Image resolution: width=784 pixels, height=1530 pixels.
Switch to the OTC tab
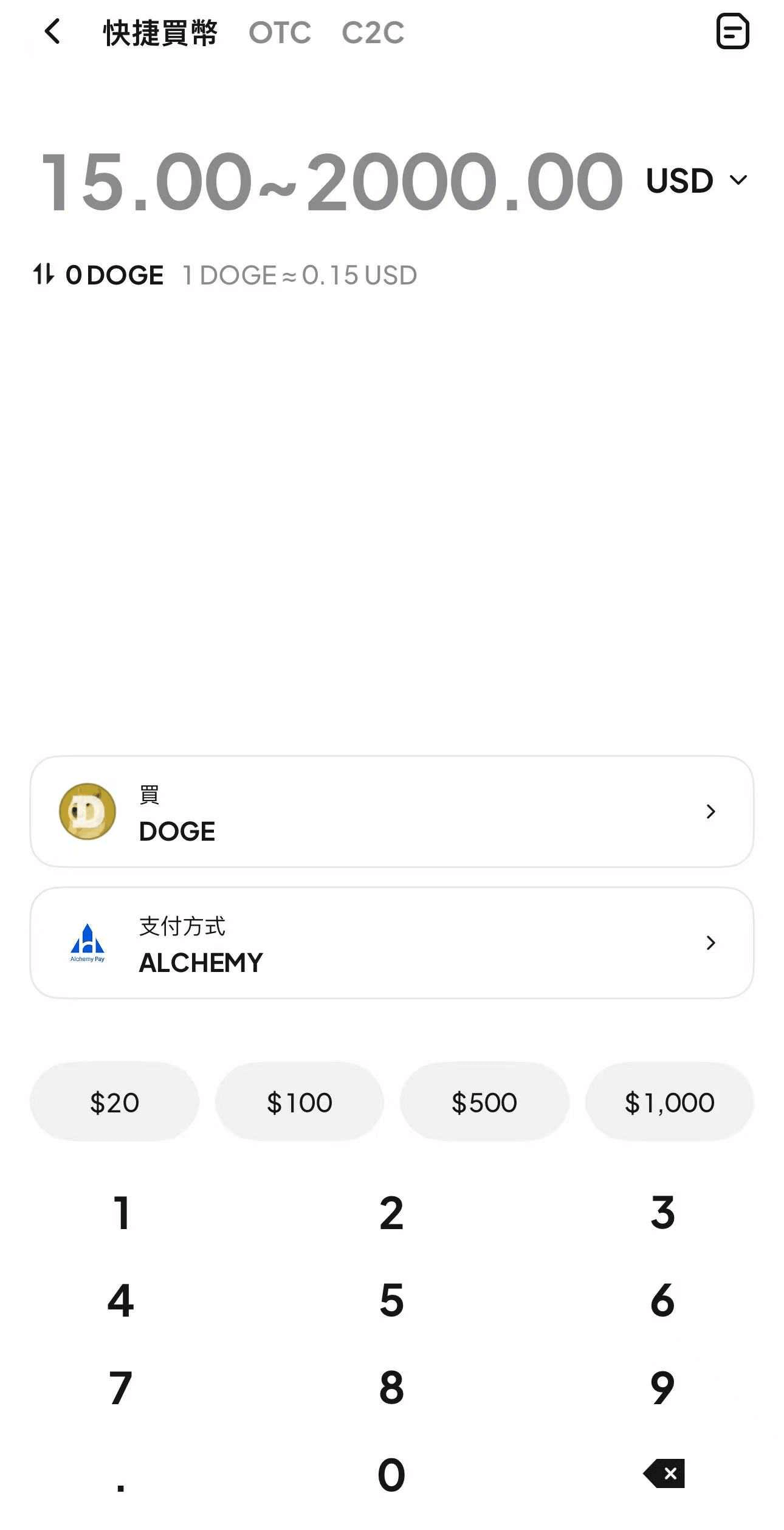tap(280, 32)
